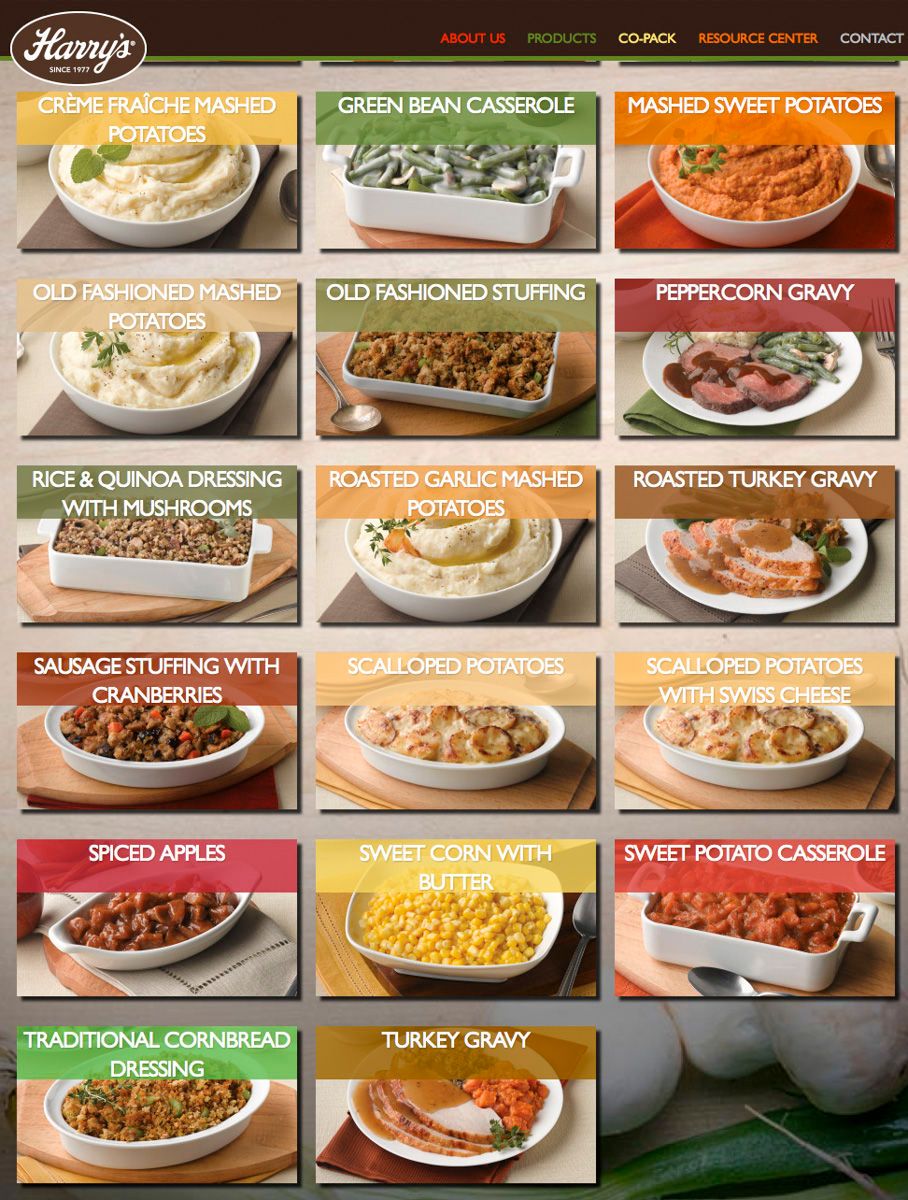View the Green Bean Casserole product
The width and height of the screenshot is (908, 1200).
tap(456, 171)
